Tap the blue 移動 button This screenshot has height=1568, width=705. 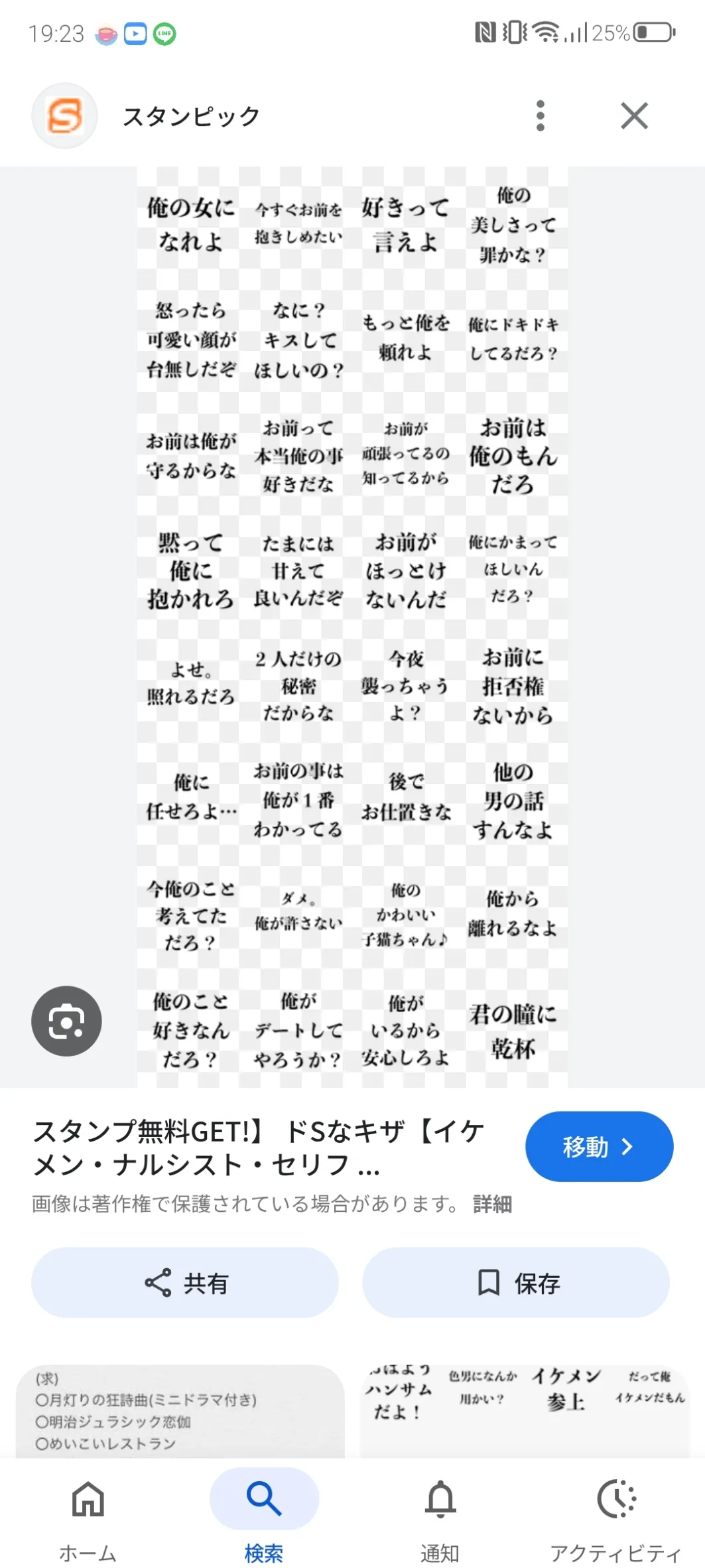coord(598,1146)
